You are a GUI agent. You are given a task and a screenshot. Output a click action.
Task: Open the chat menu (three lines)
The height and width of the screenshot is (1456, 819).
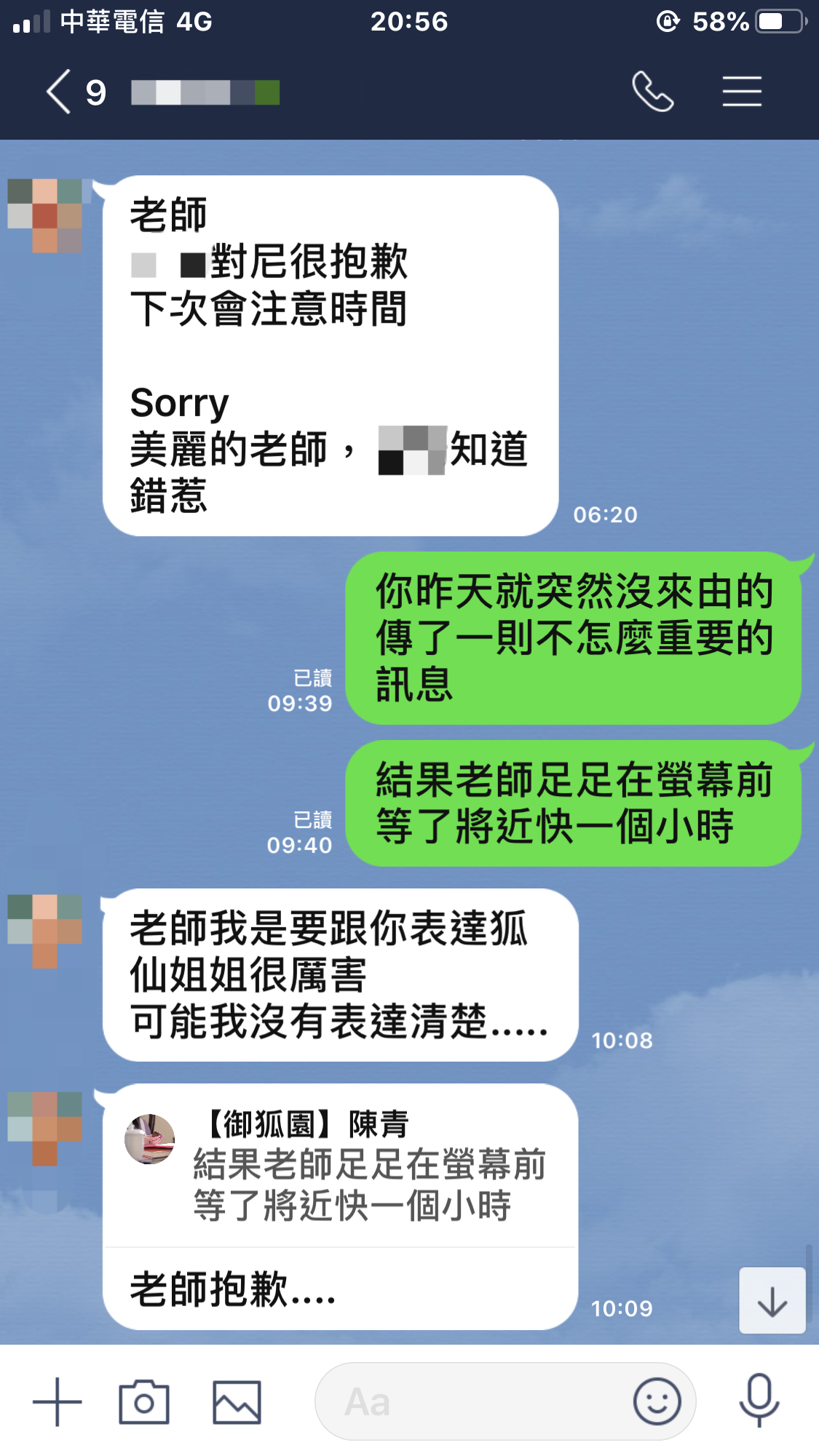tap(742, 92)
